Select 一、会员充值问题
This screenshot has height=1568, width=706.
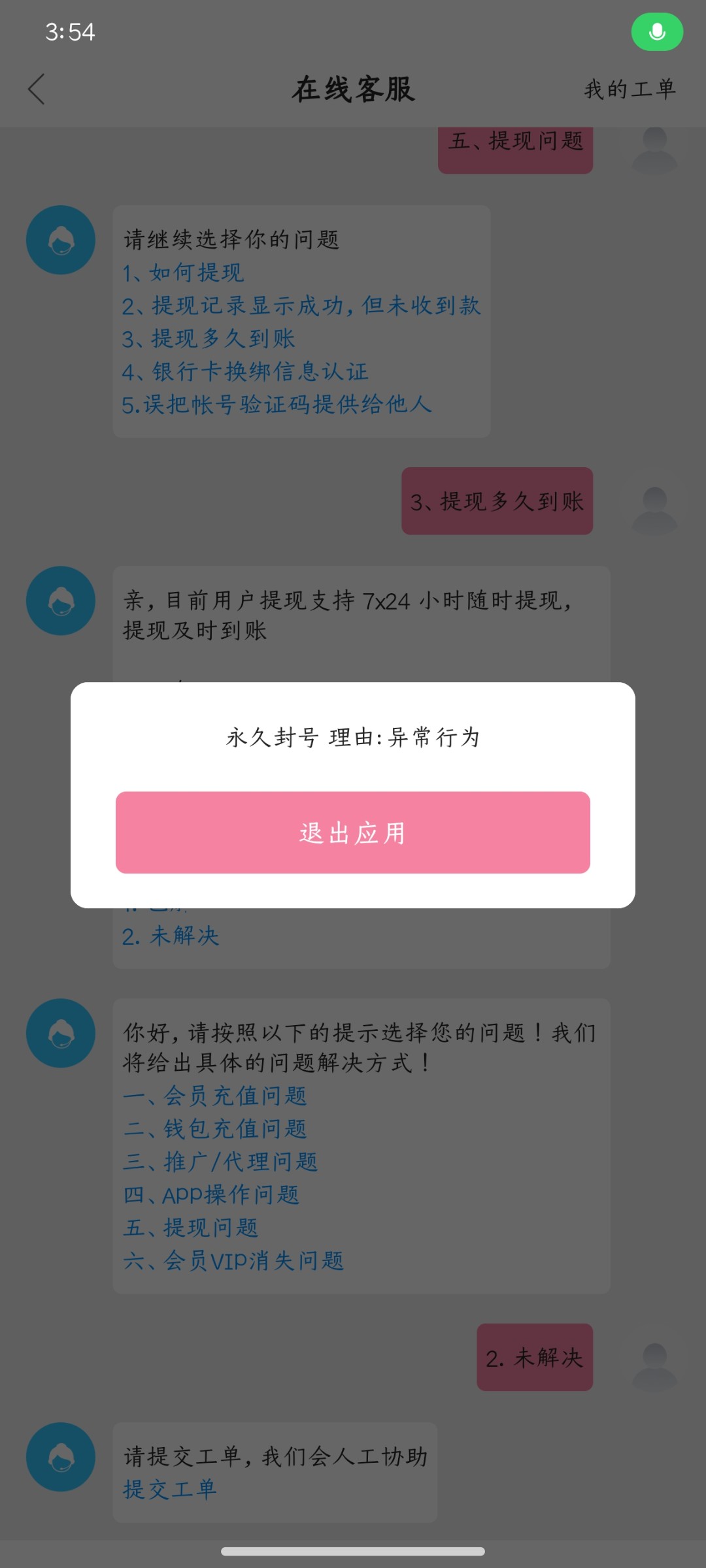tap(215, 1096)
